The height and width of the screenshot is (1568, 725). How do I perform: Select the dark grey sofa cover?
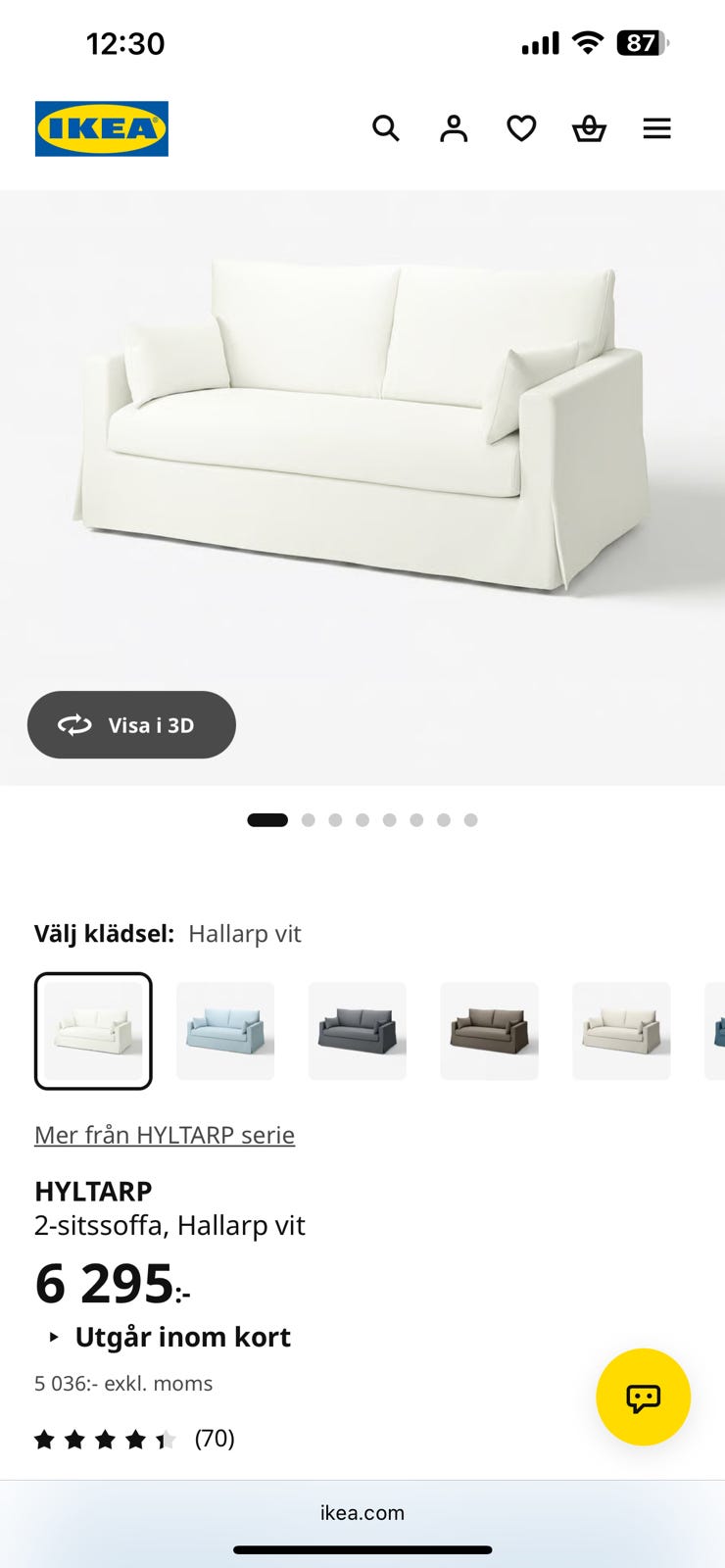[x=358, y=1031]
